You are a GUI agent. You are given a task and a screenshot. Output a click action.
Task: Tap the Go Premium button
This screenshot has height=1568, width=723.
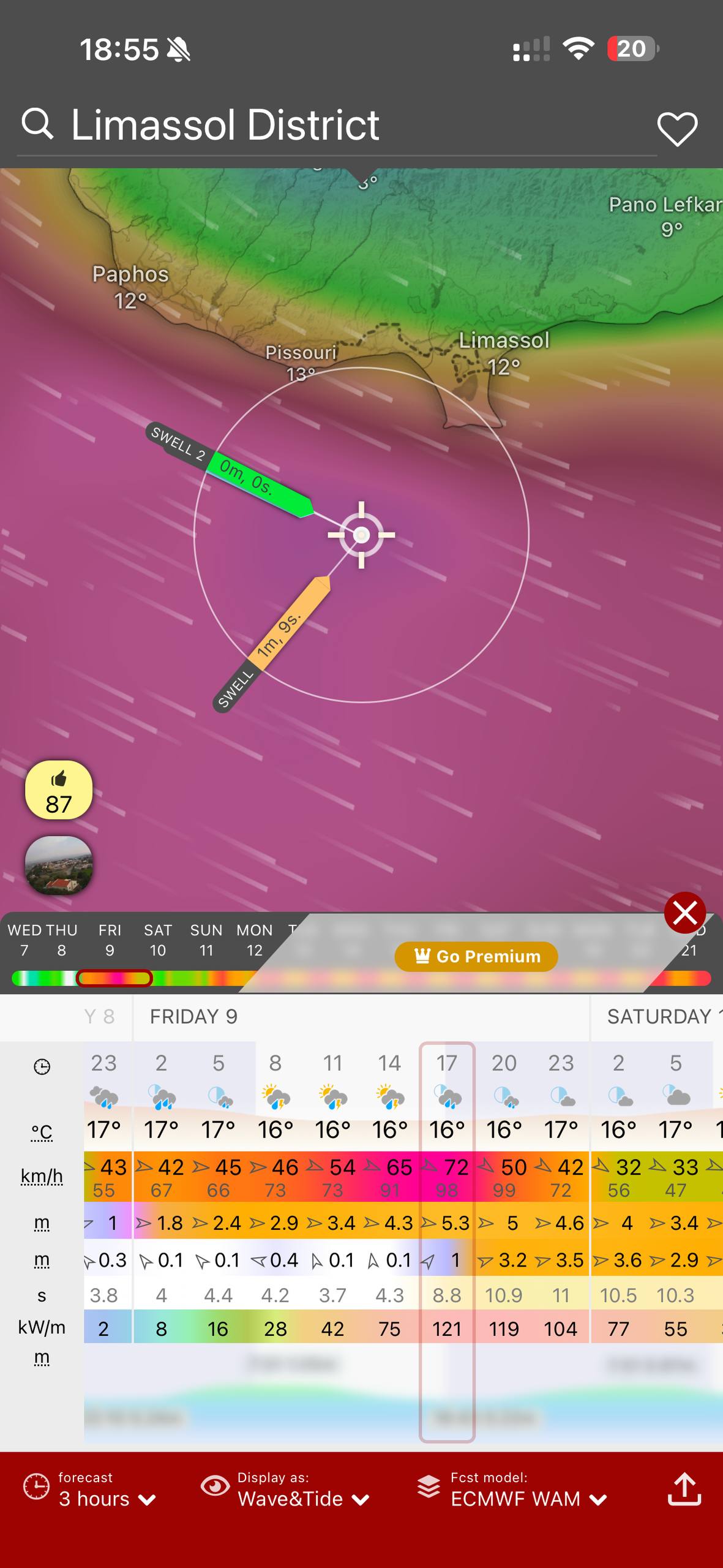tap(476, 956)
